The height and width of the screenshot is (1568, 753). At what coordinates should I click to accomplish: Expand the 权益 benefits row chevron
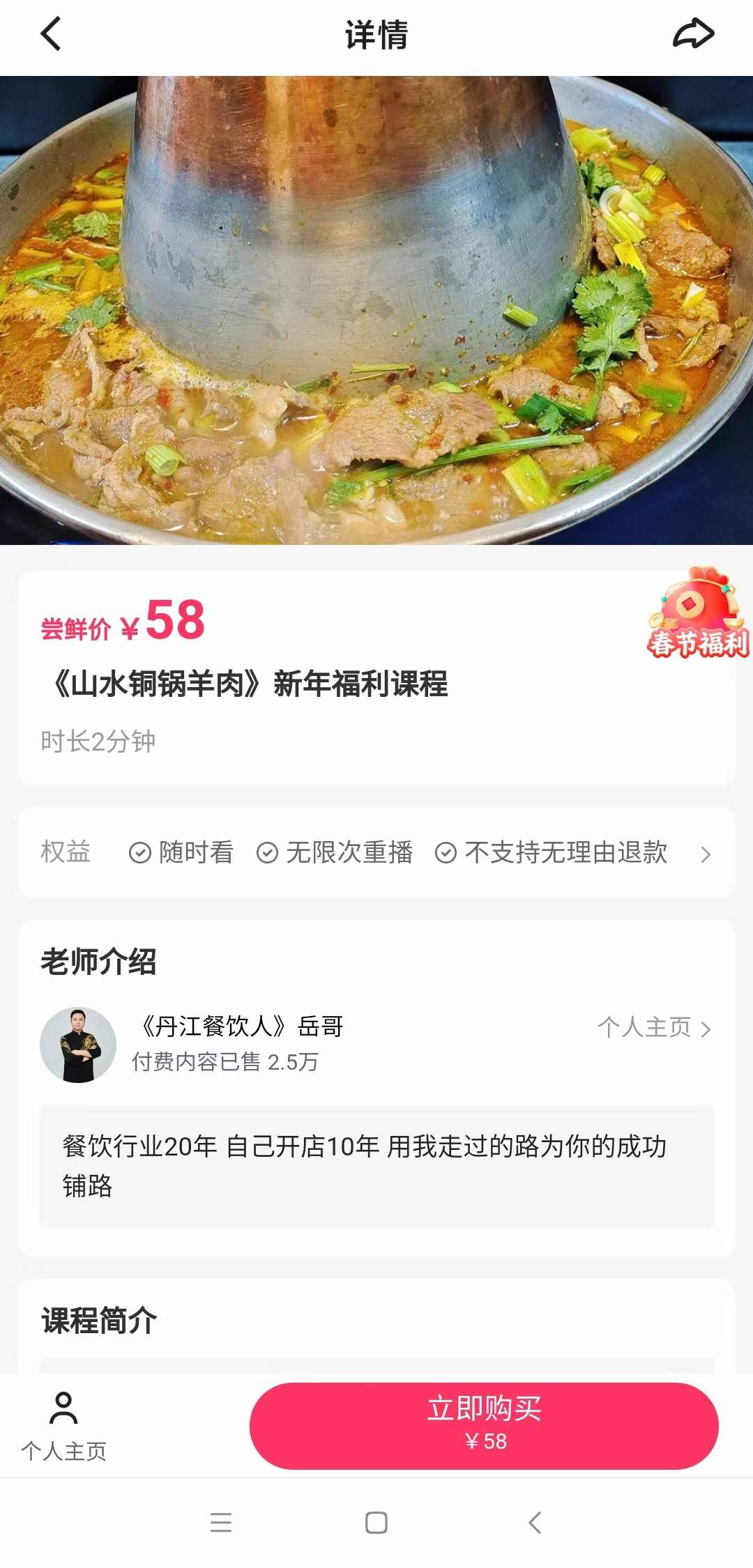click(x=707, y=853)
